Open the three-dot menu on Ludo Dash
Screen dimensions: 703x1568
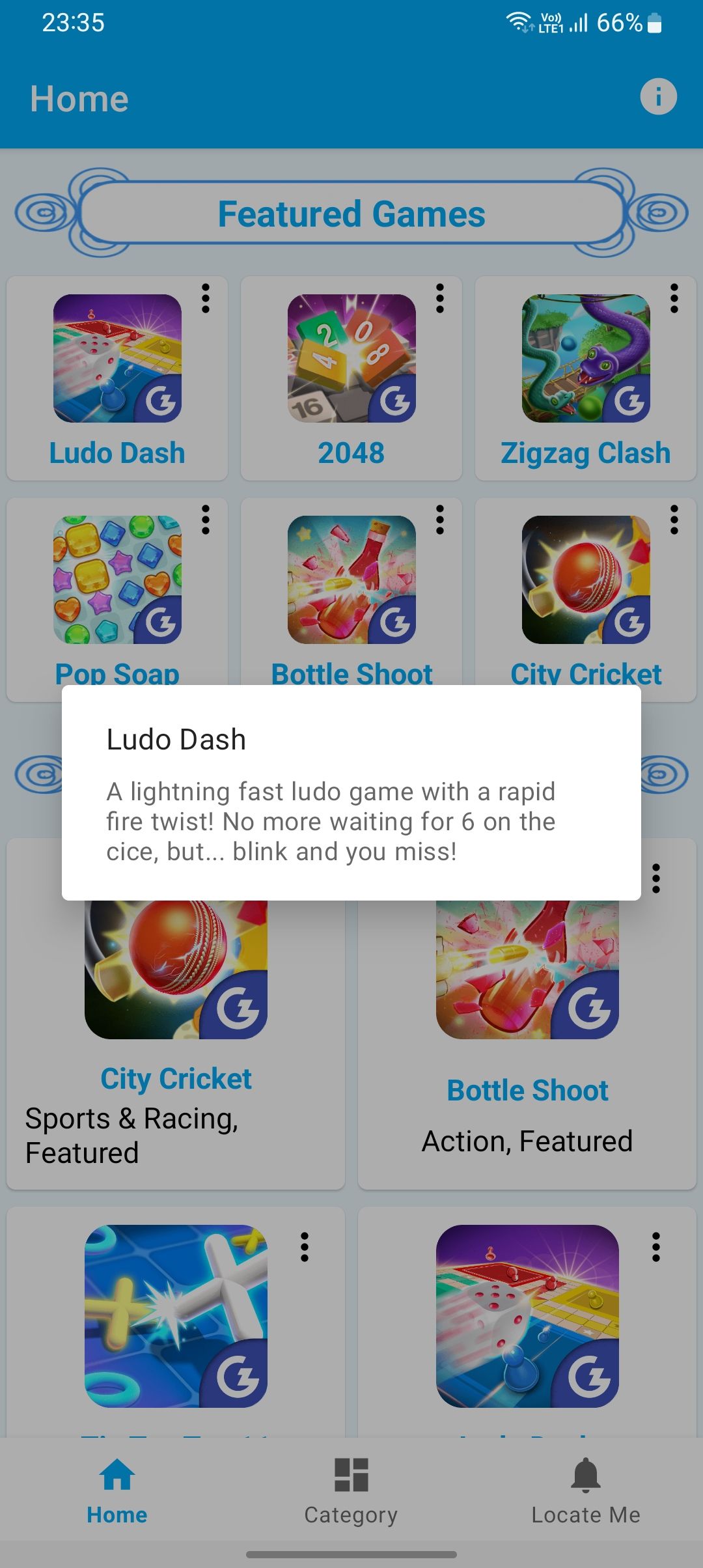(206, 299)
